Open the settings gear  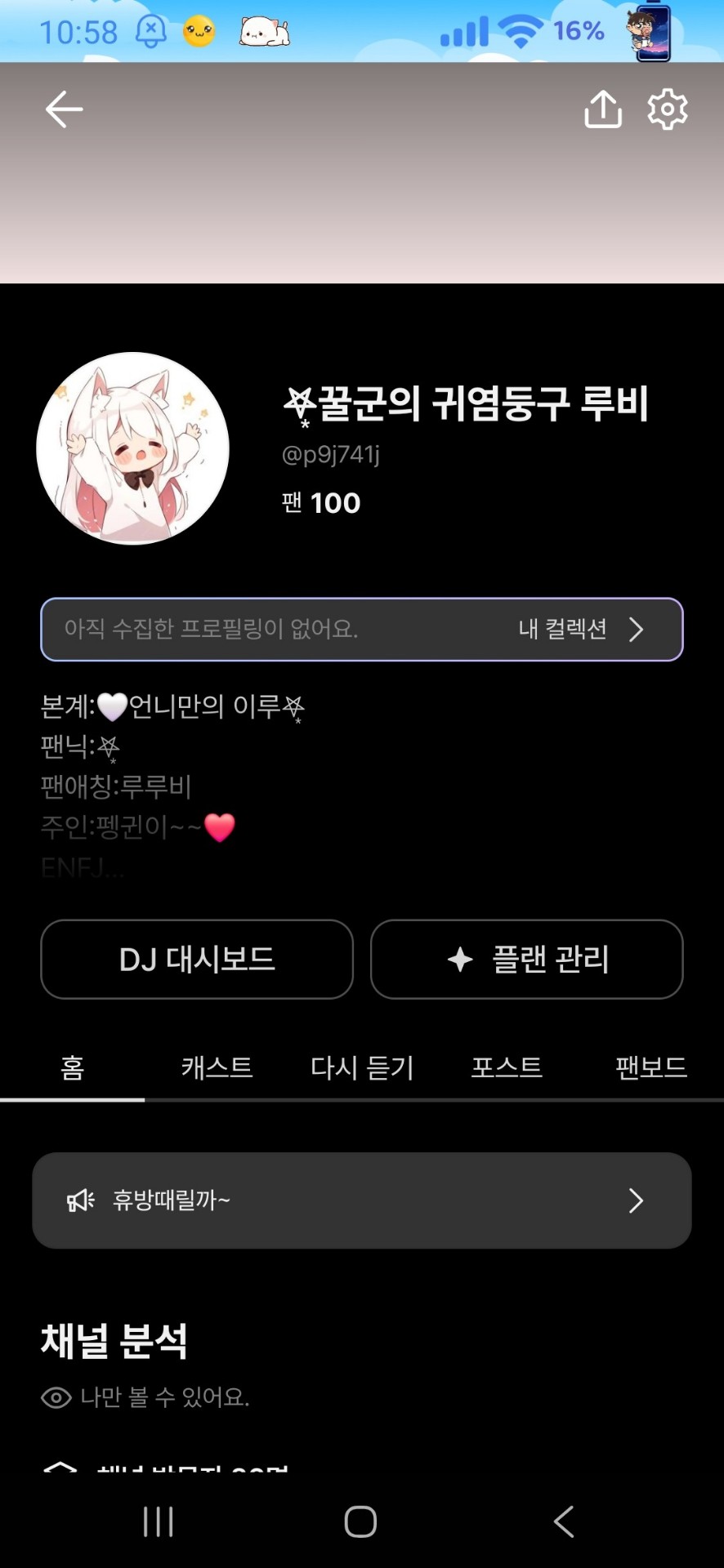coord(668,109)
